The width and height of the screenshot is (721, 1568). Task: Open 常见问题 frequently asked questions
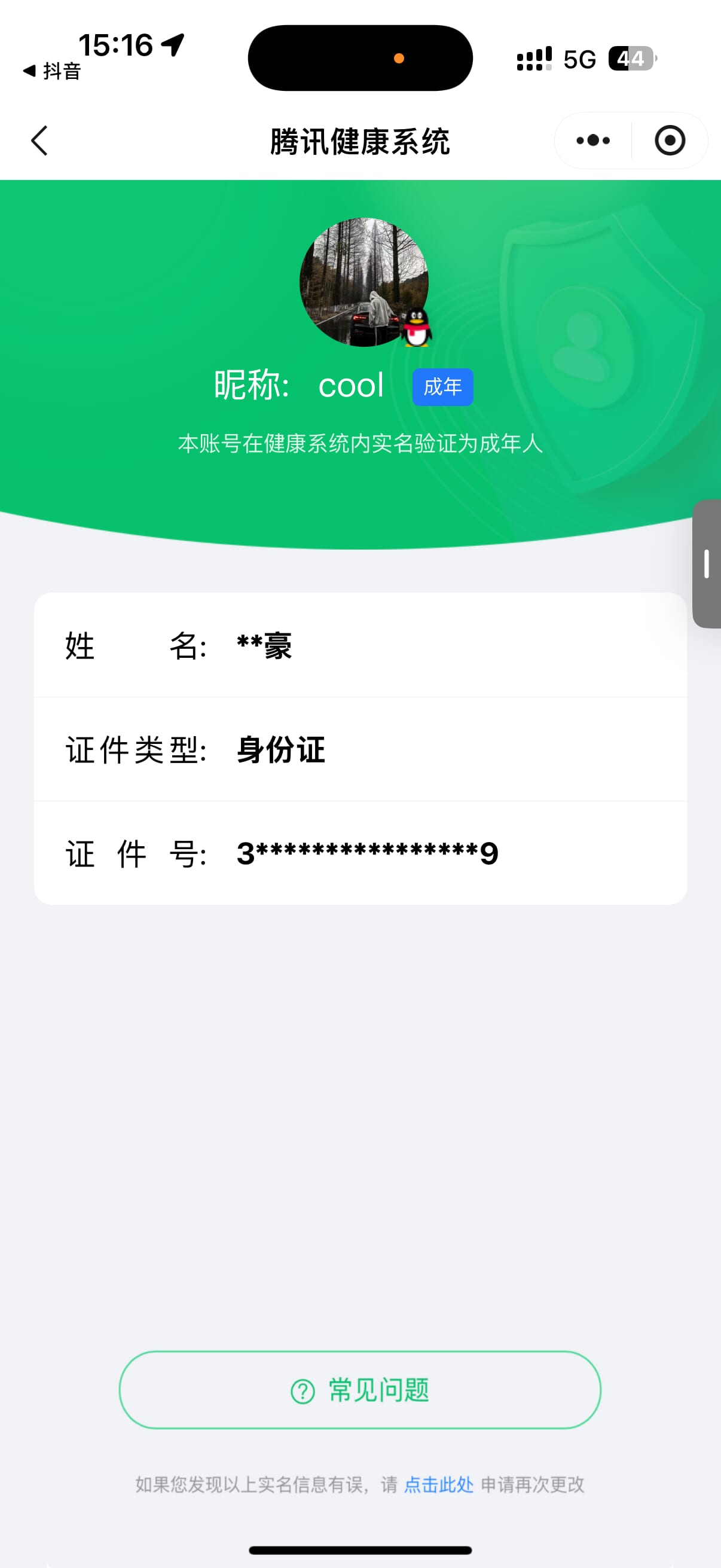pos(360,1391)
